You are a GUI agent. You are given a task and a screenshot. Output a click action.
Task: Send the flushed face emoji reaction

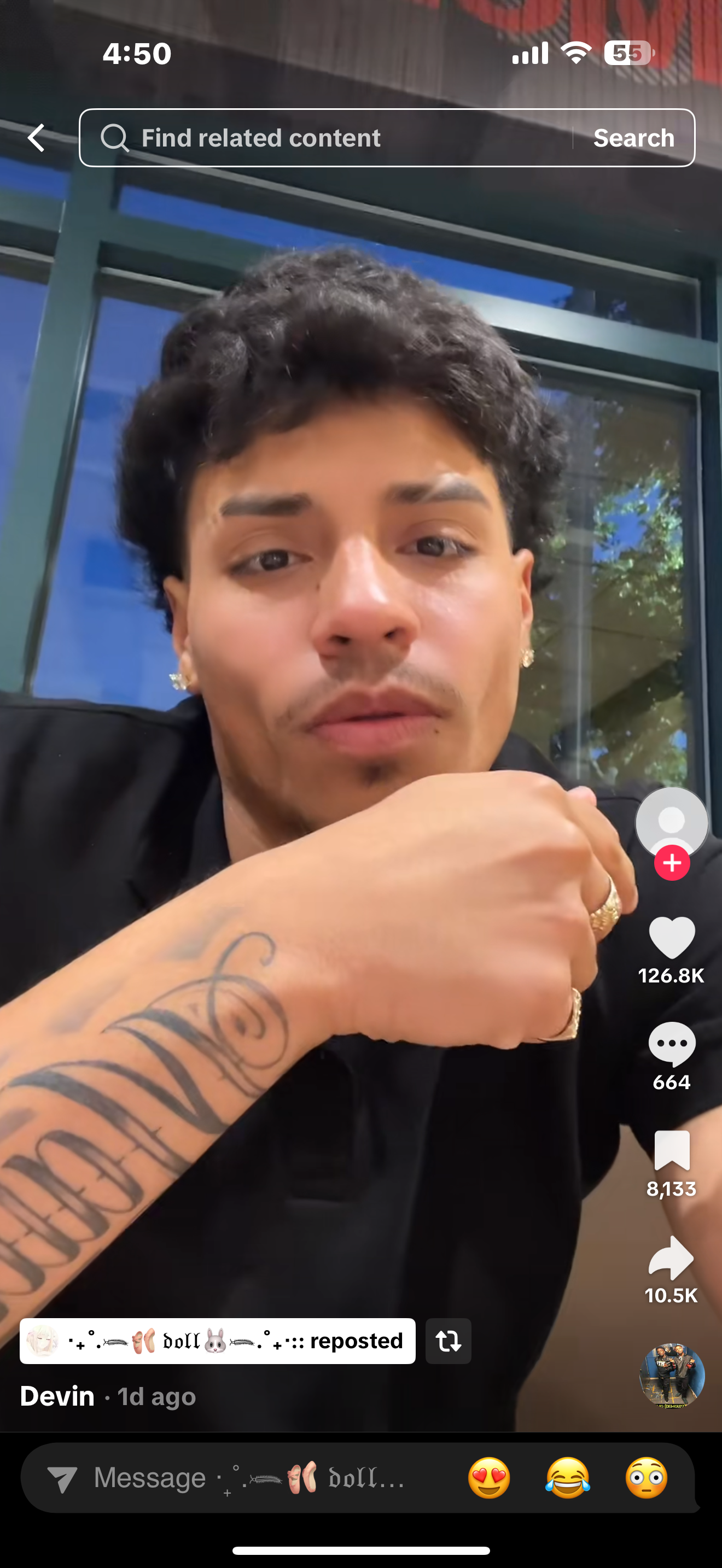[646, 1478]
